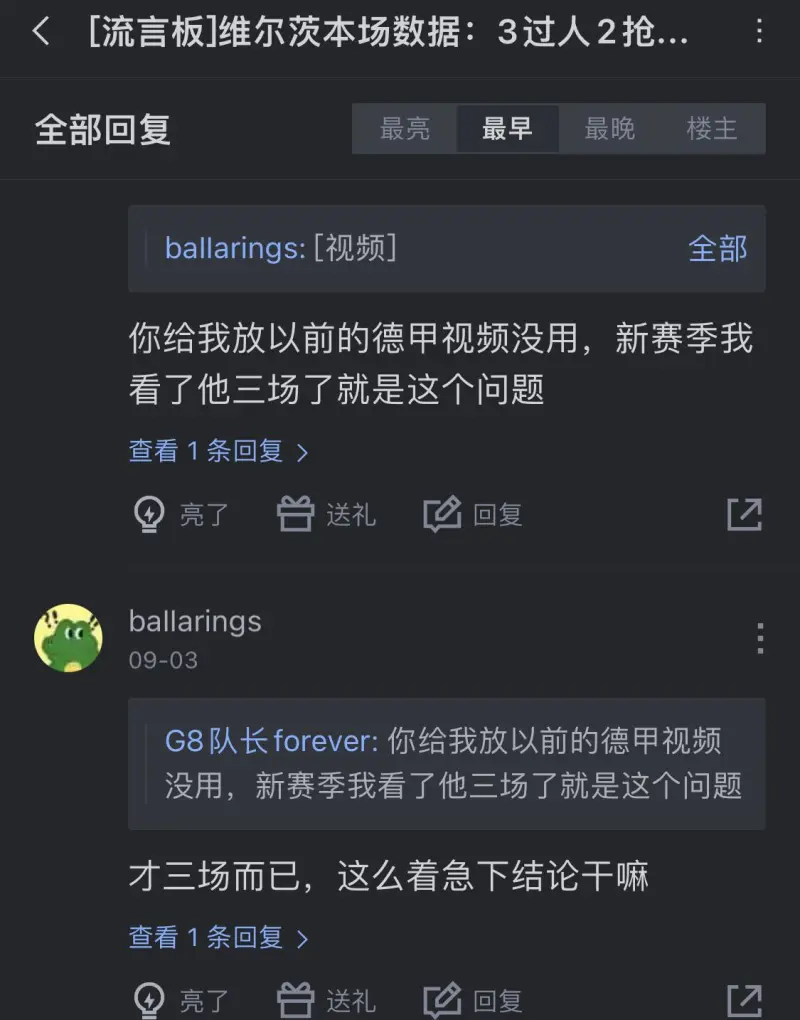
Task: Reply (回复) to ballarings' 才三场而已 comment
Action: click(473, 1000)
